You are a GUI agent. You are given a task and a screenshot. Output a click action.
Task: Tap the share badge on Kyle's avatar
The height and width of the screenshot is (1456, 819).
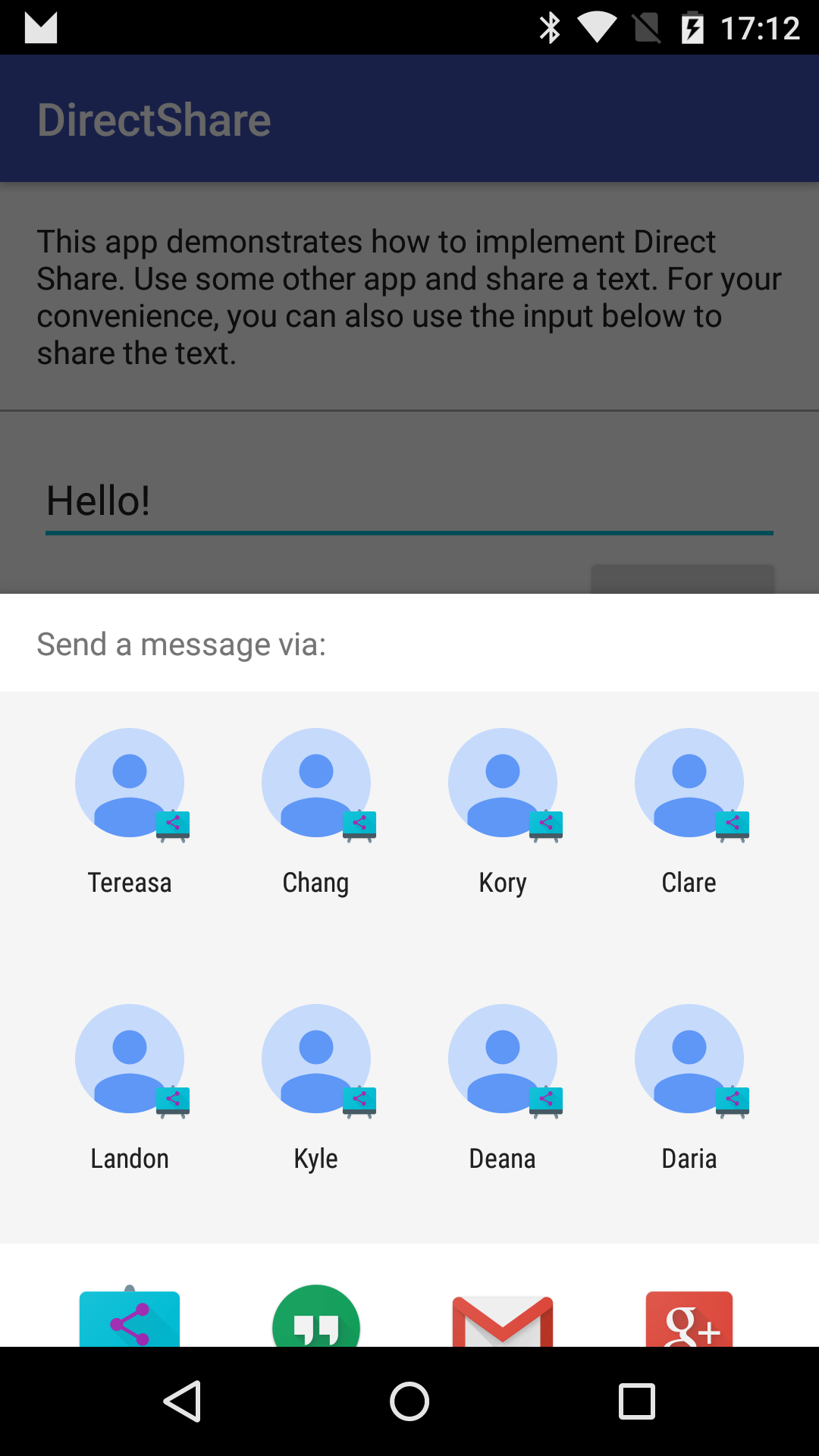coord(360,1100)
